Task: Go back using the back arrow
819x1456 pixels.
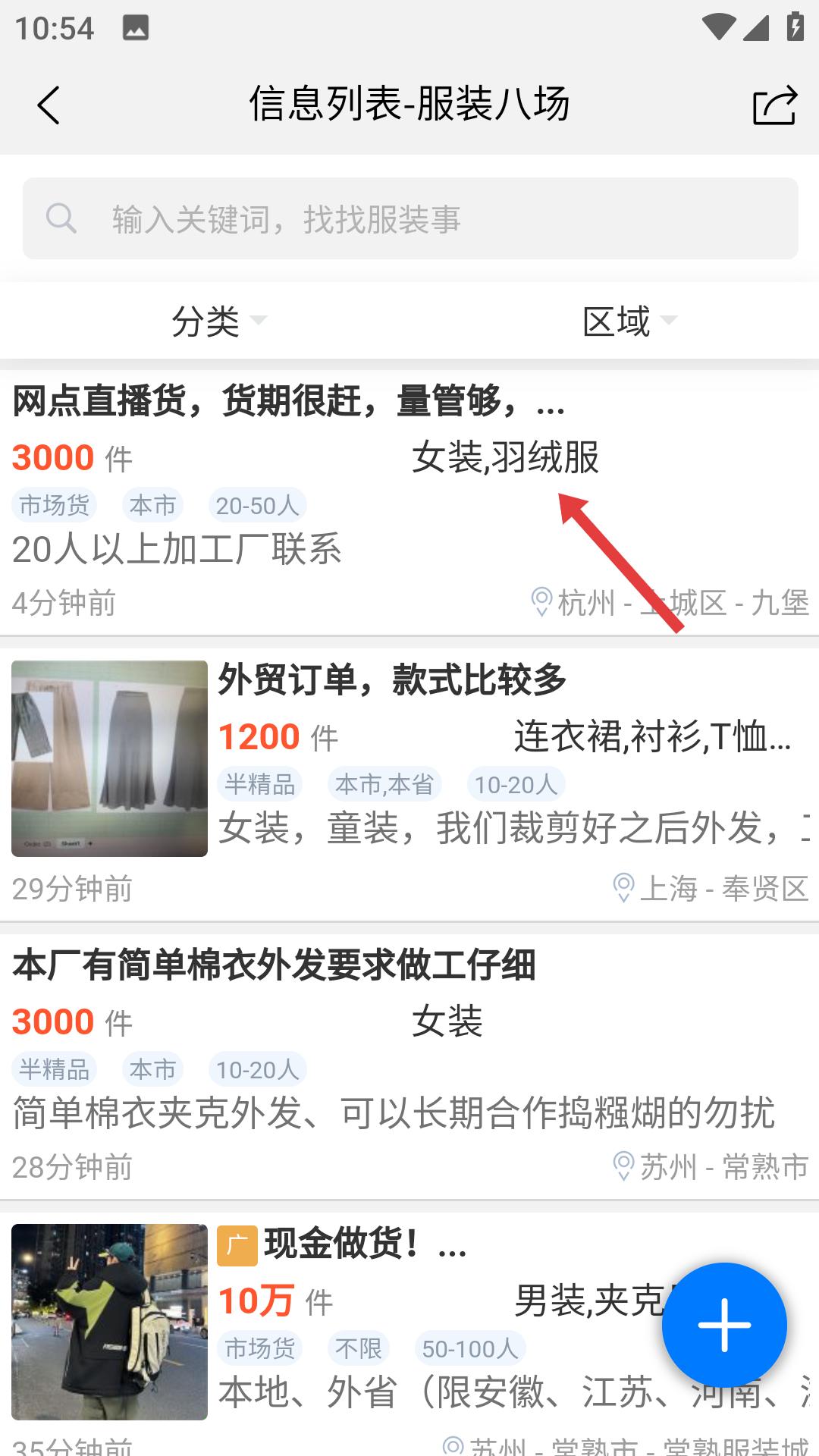Action: tap(49, 105)
